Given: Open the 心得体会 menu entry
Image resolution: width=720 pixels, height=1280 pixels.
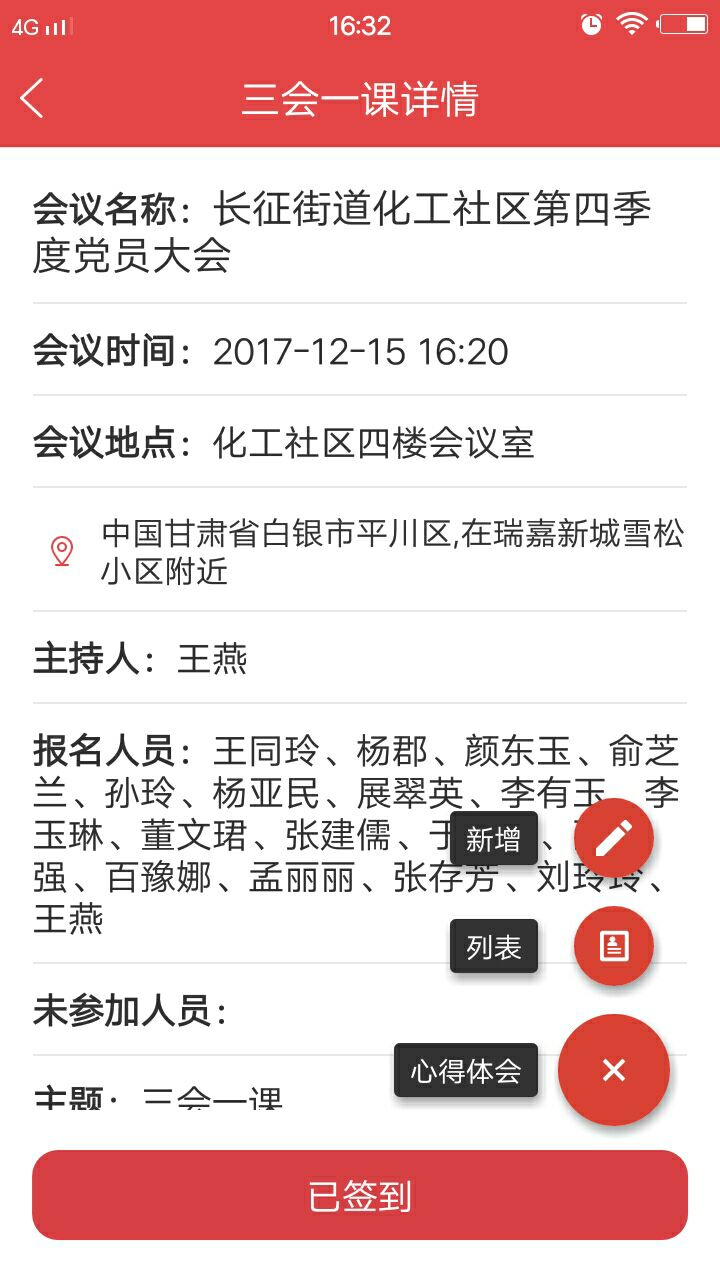Looking at the screenshot, I should tap(466, 1069).
